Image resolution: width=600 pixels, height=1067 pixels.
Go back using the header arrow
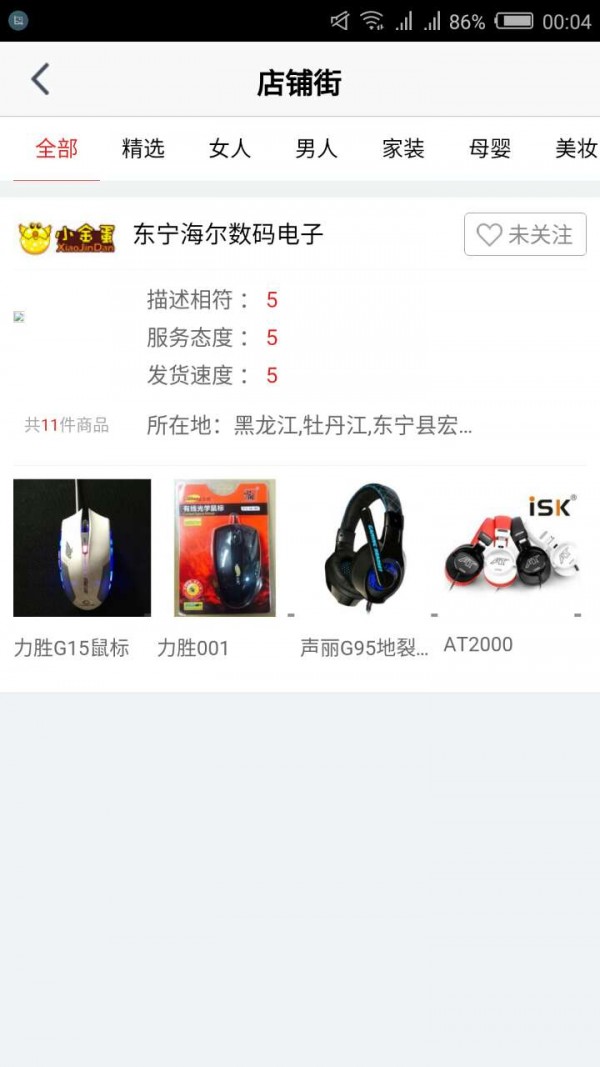pyautogui.click(x=40, y=80)
